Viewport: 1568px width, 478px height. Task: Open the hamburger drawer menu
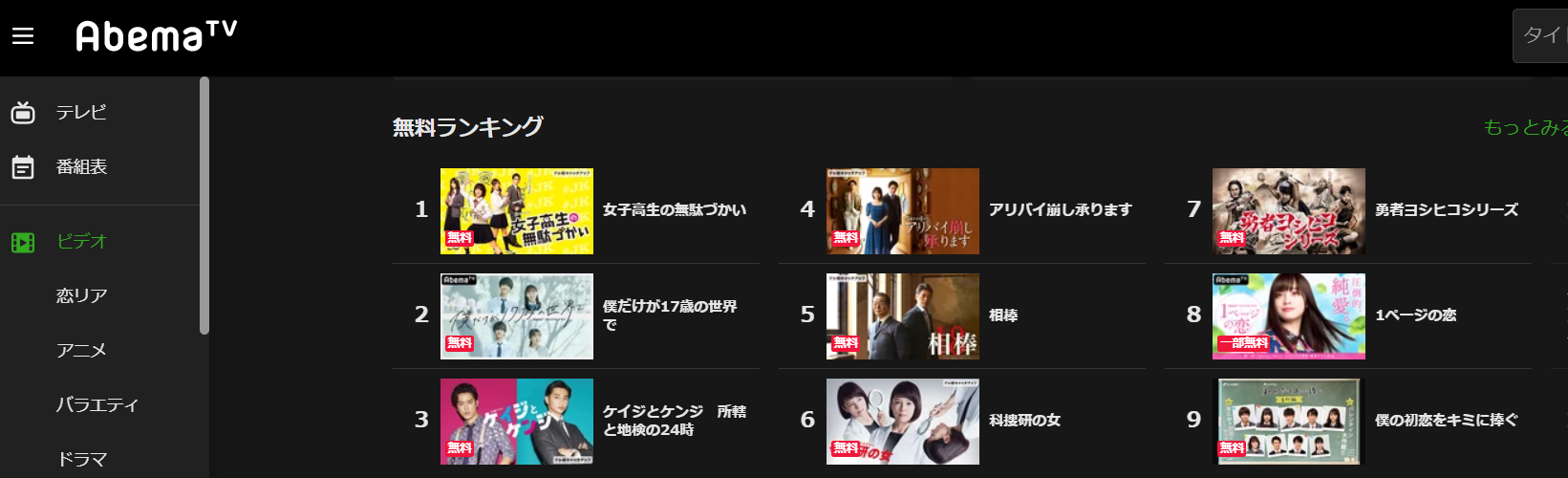23,36
